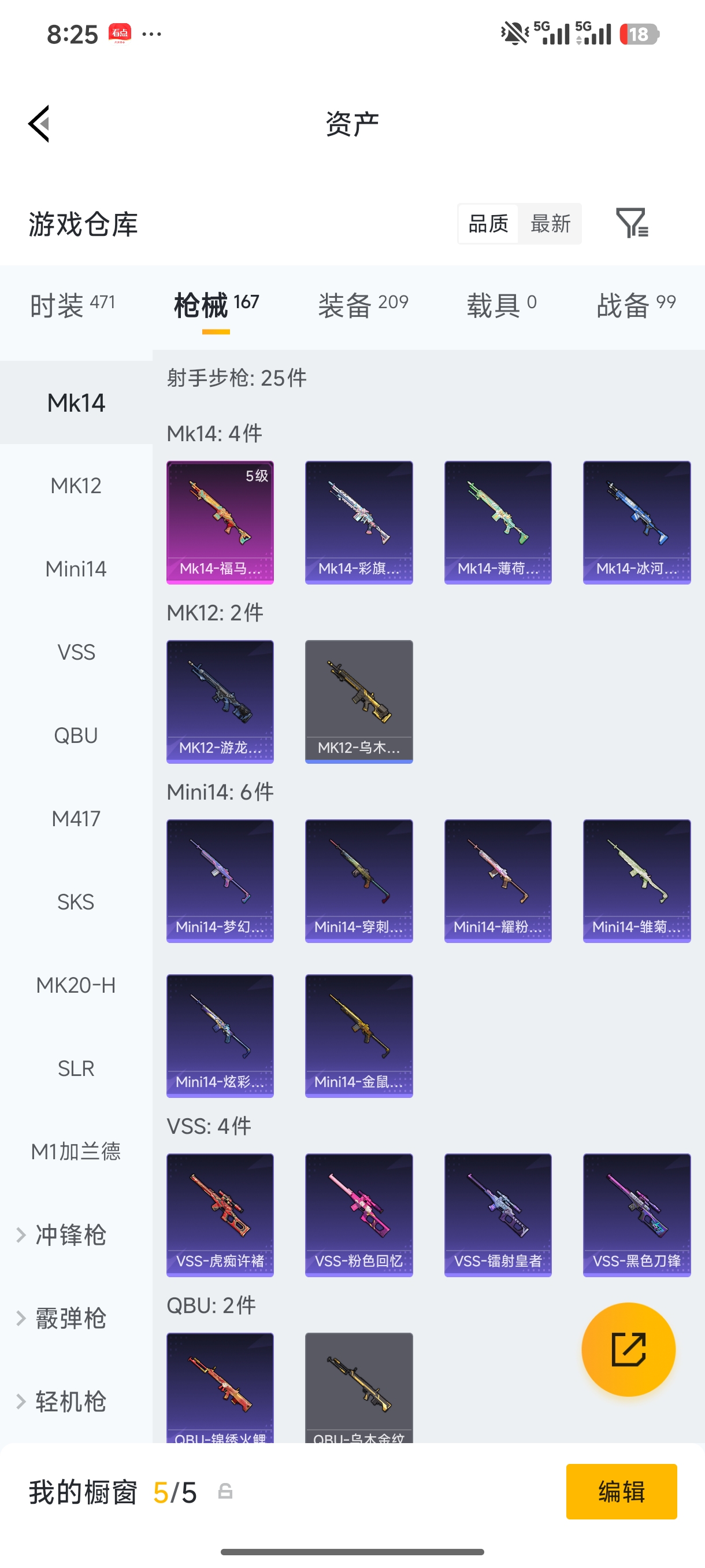
Task: Select VSS in the left sidebar
Action: point(76,652)
